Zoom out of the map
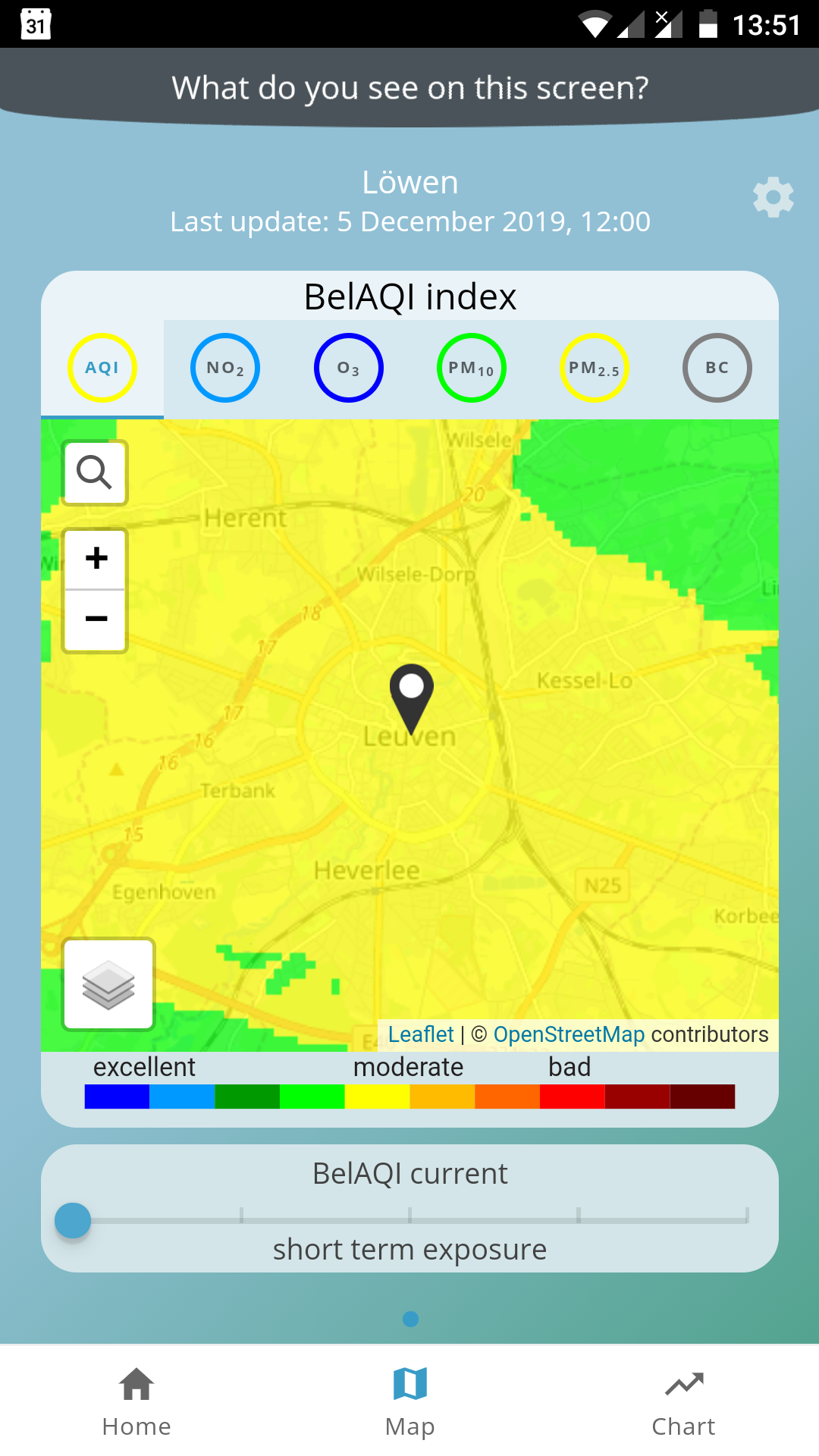Viewport: 819px width, 1456px height. (96, 620)
